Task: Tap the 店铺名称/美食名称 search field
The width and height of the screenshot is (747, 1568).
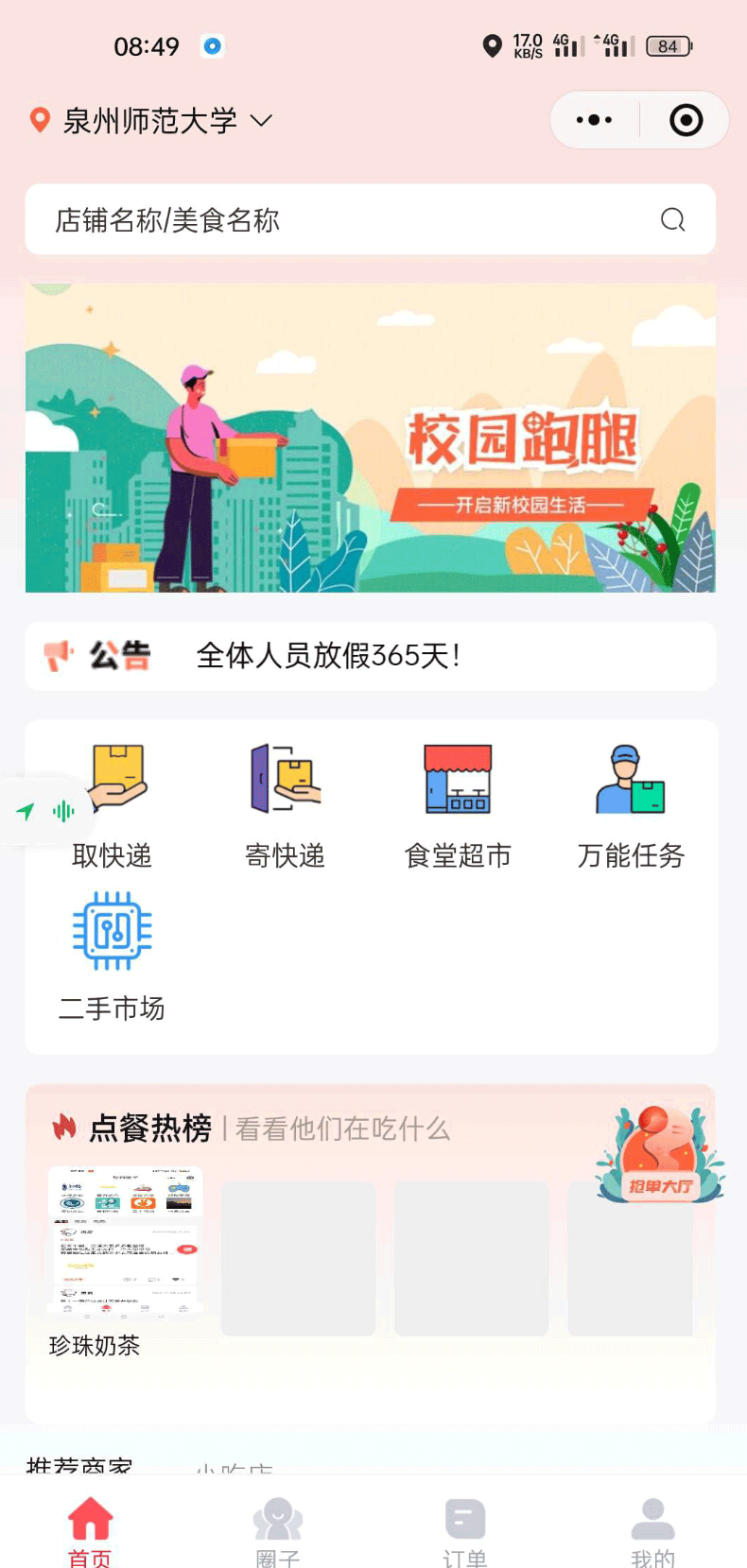Action: click(x=370, y=219)
